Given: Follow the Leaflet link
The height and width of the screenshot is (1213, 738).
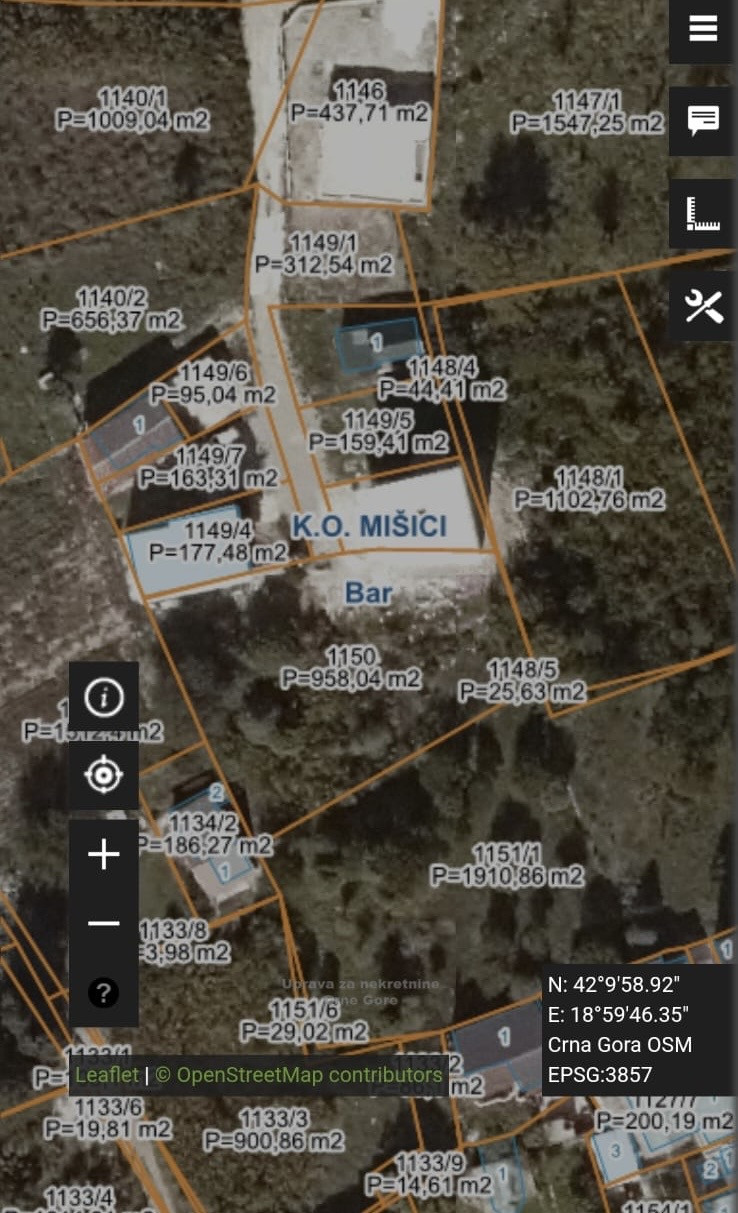Looking at the screenshot, I should pos(107,1075).
